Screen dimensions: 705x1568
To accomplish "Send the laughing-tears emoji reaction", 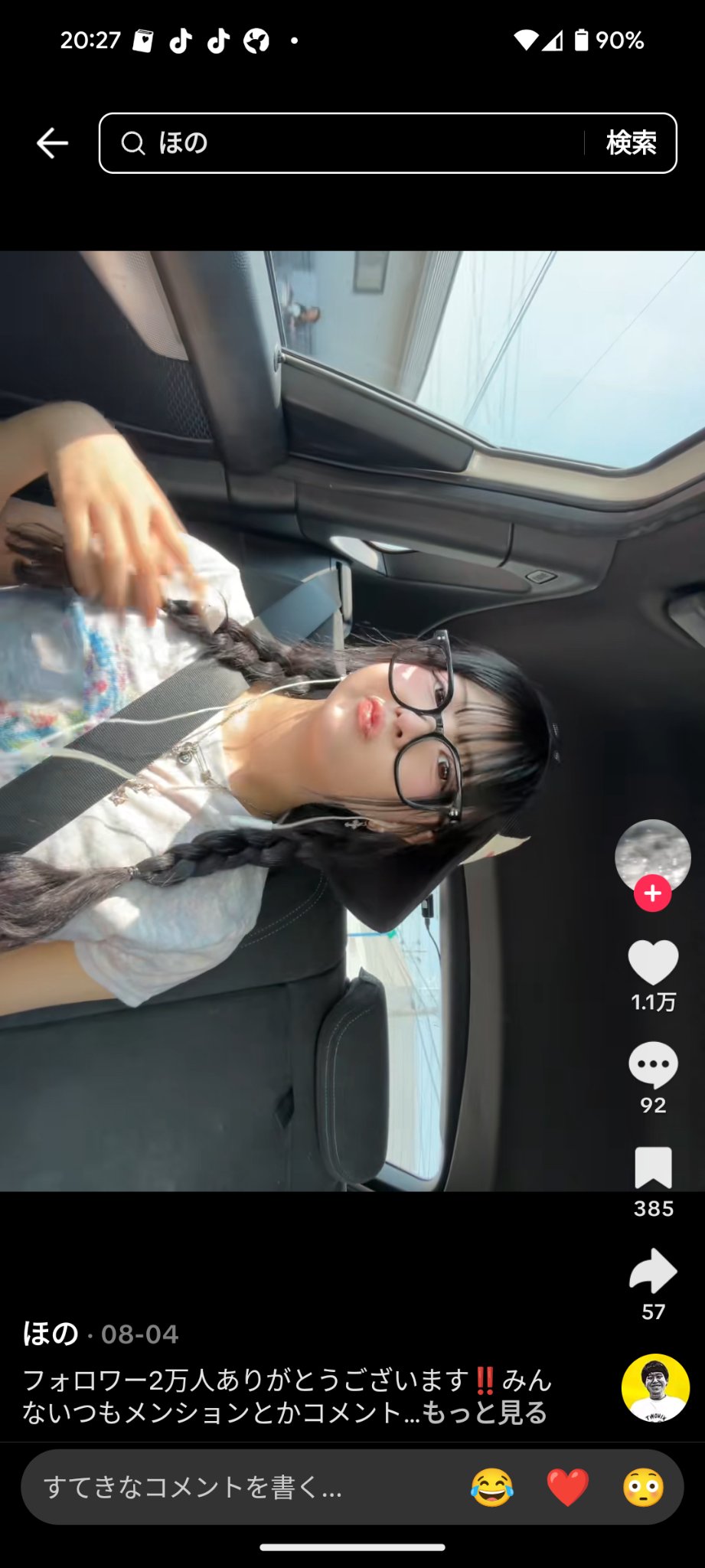I will coord(491,1487).
